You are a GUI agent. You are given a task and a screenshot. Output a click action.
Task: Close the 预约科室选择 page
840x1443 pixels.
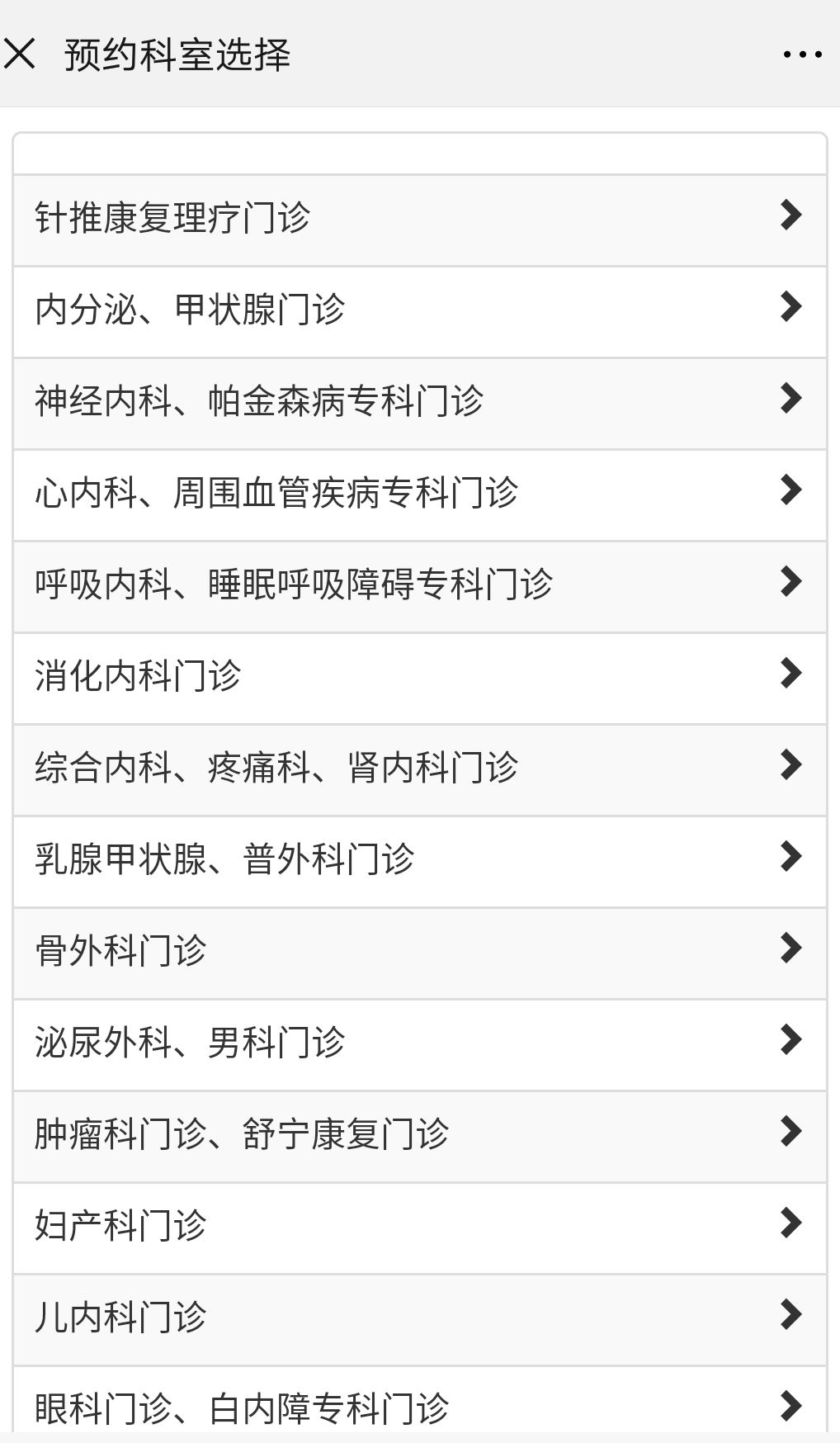point(21,54)
